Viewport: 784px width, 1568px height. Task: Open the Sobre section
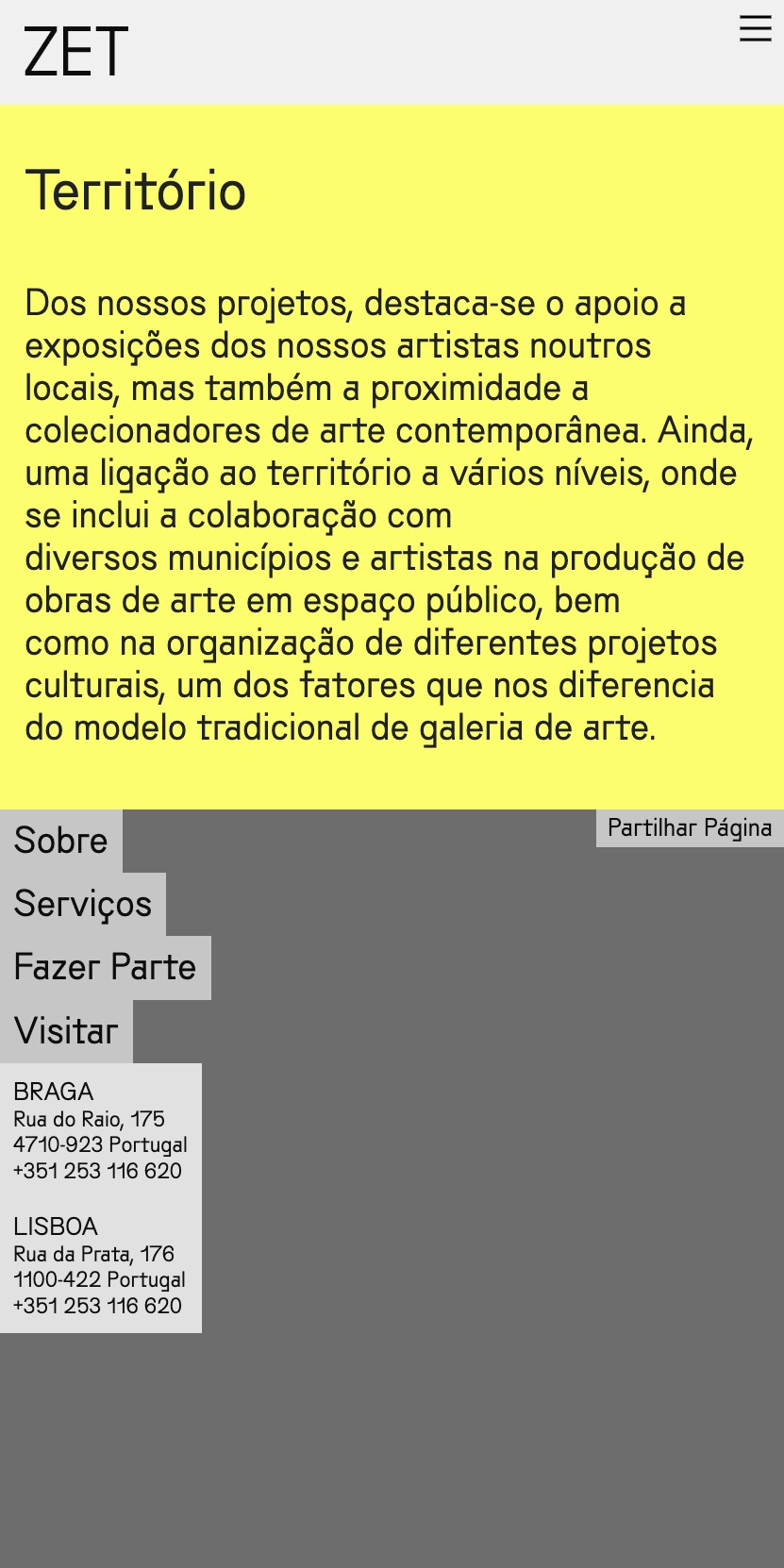click(x=61, y=841)
